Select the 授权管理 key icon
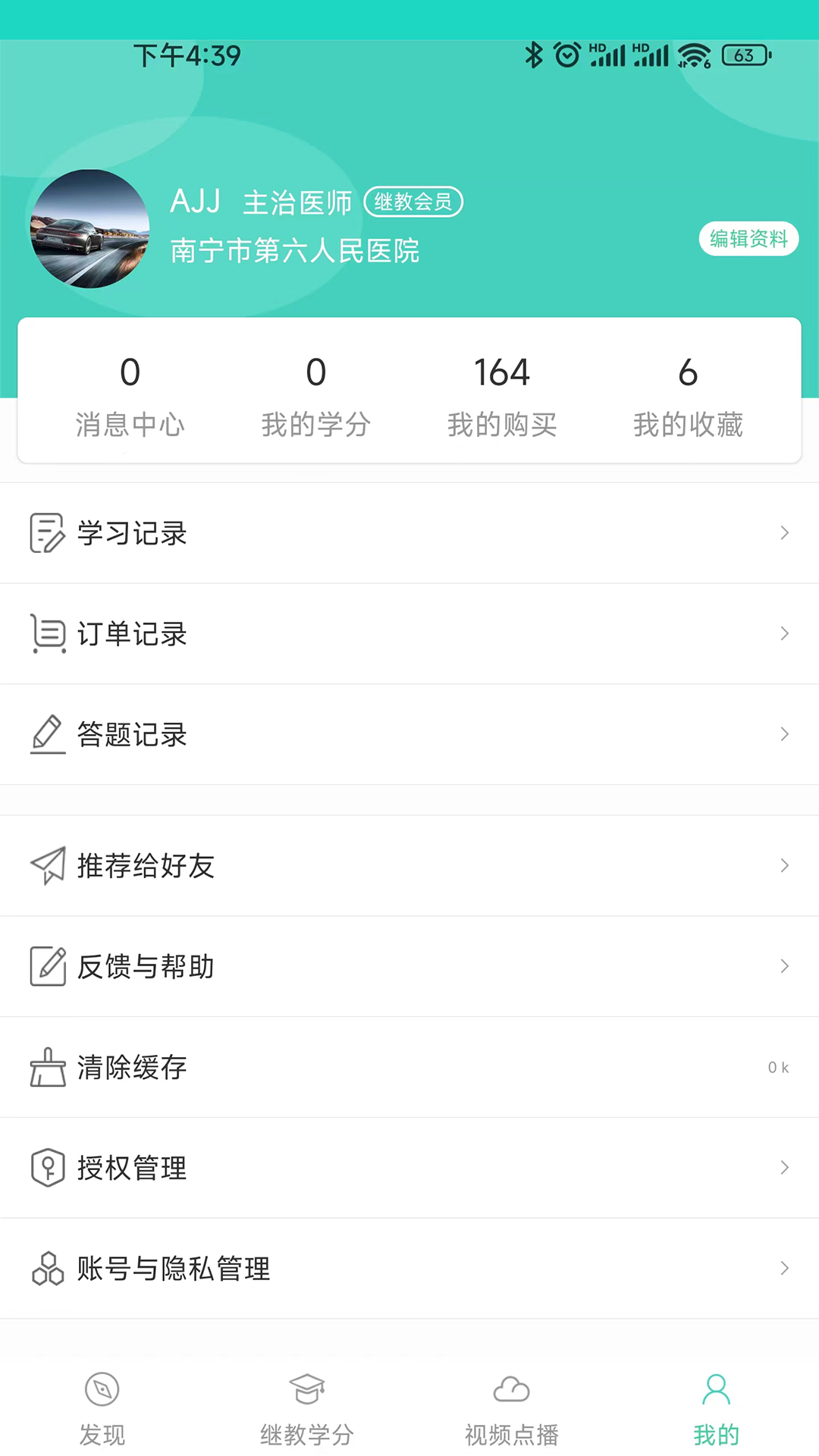The width and height of the screenshot is (819, 1456). coord(47,1168)
